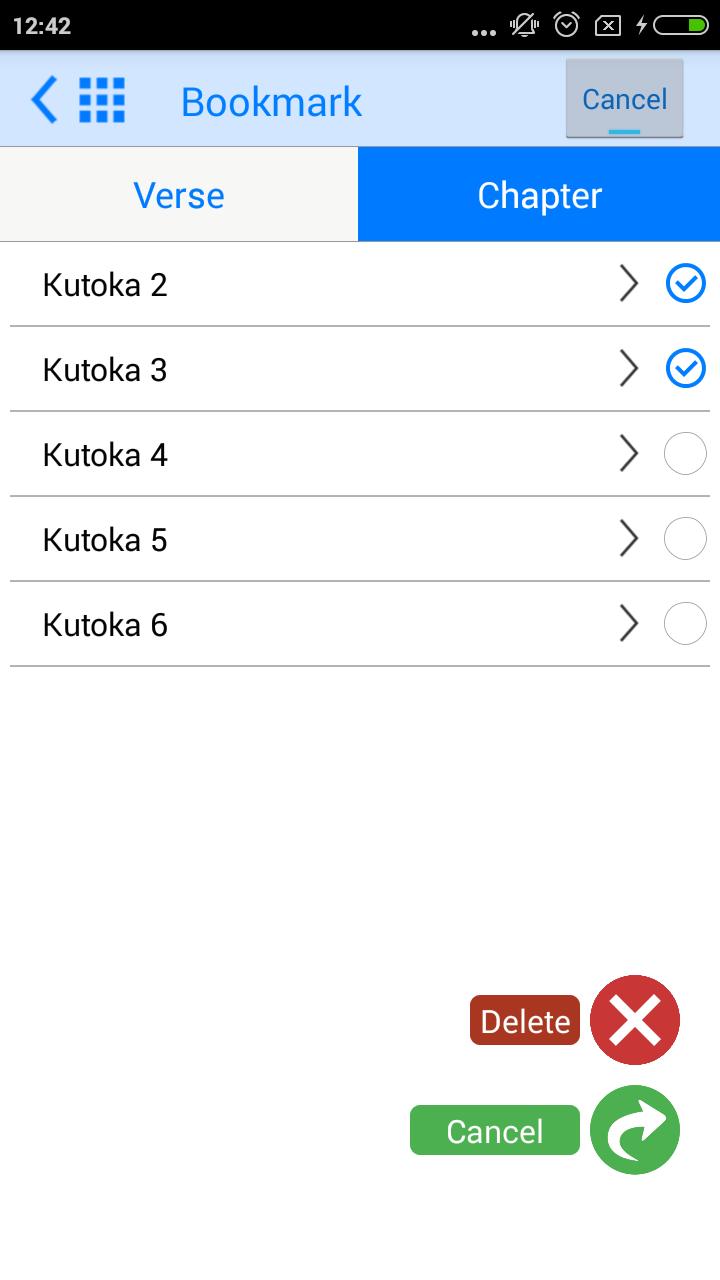Open the Kutoka 2 bookmark
720x1280 pixels.
click(300, 285)
